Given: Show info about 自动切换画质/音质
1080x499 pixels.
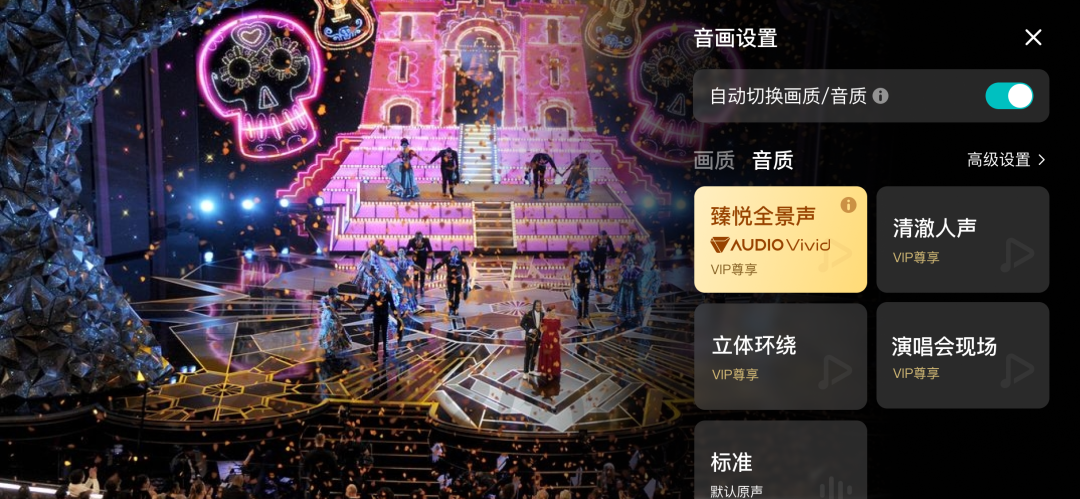Looking at the screenshot, I should click(881, 96).
